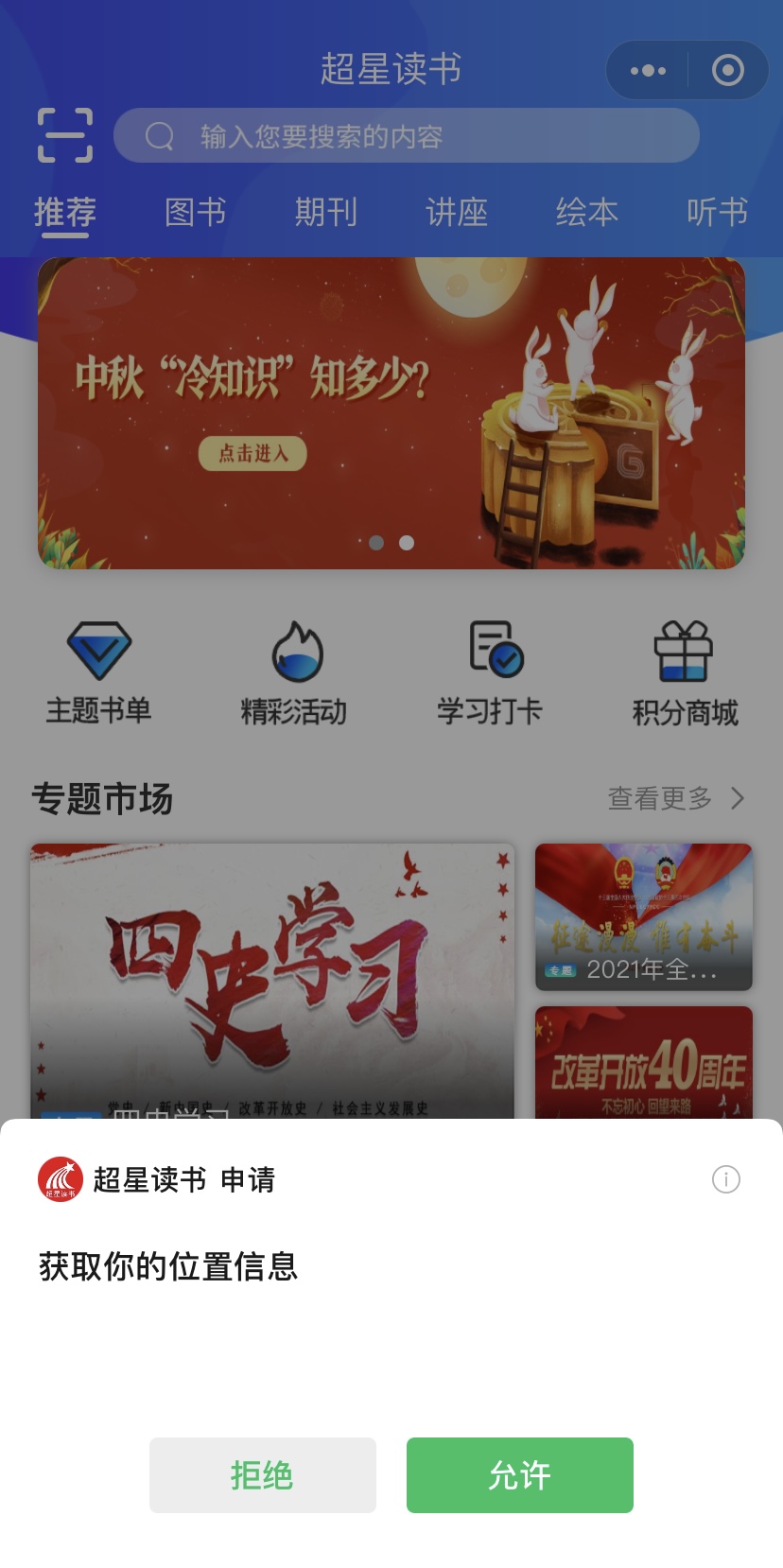
Task: Open the 2021年全... topic card
Action: point(643,916)
